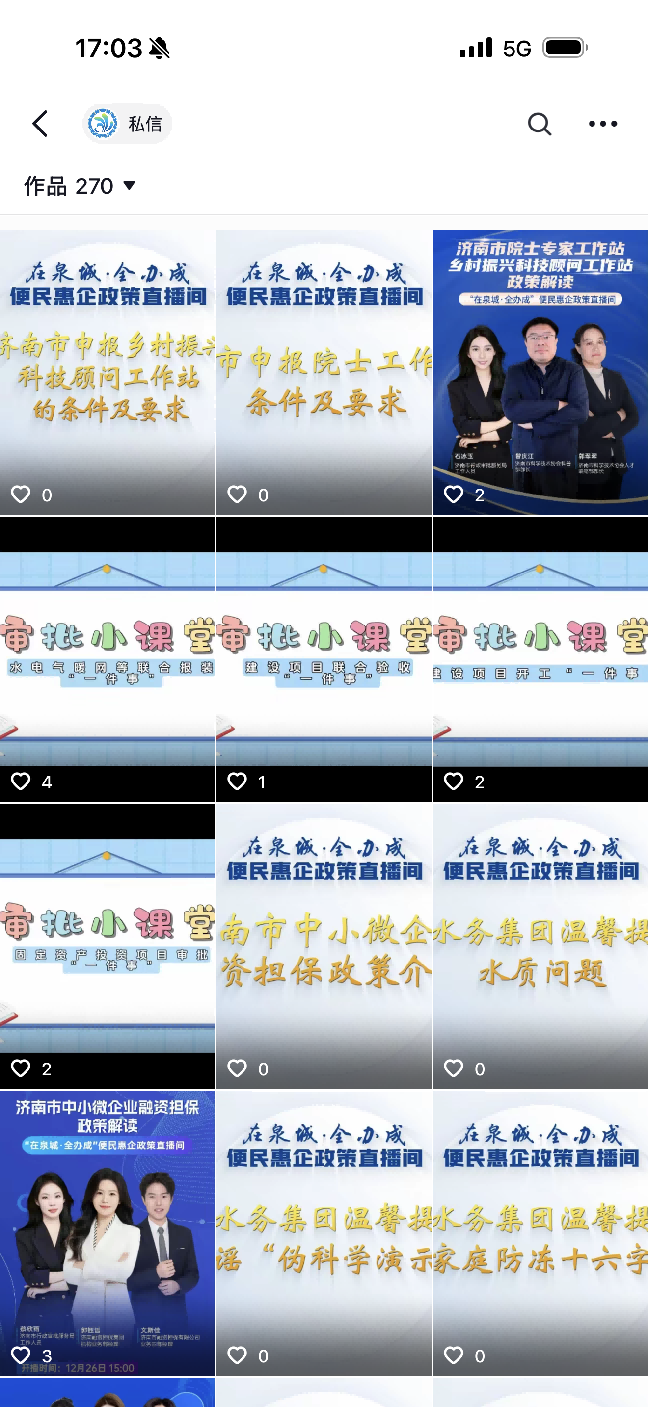Open 院士专家工作站 政策解读 video with three presenters

pyautogui.click(x=540, y=372)
